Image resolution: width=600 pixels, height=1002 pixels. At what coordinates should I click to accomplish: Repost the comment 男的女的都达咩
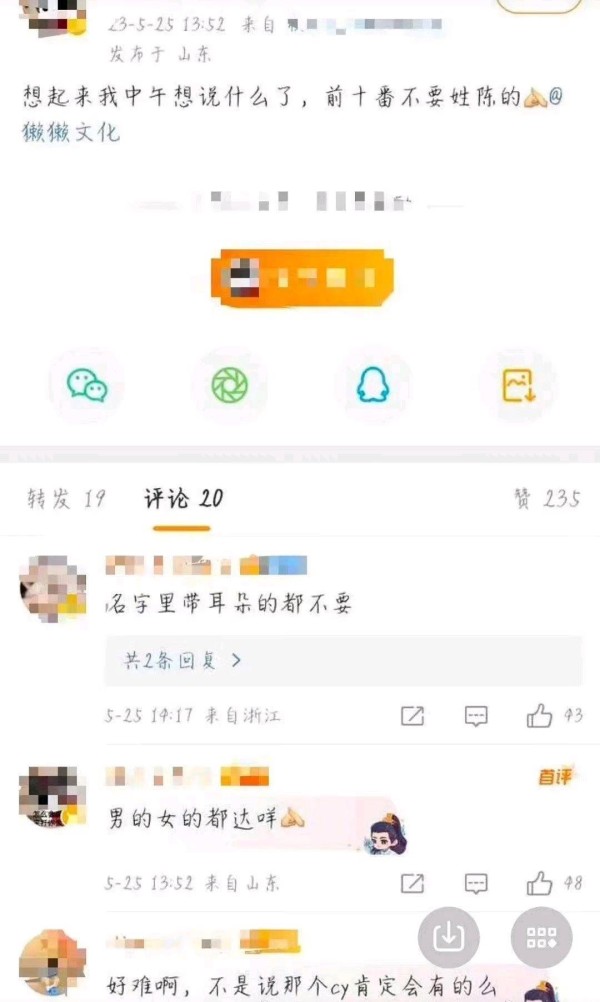(412, 883)
